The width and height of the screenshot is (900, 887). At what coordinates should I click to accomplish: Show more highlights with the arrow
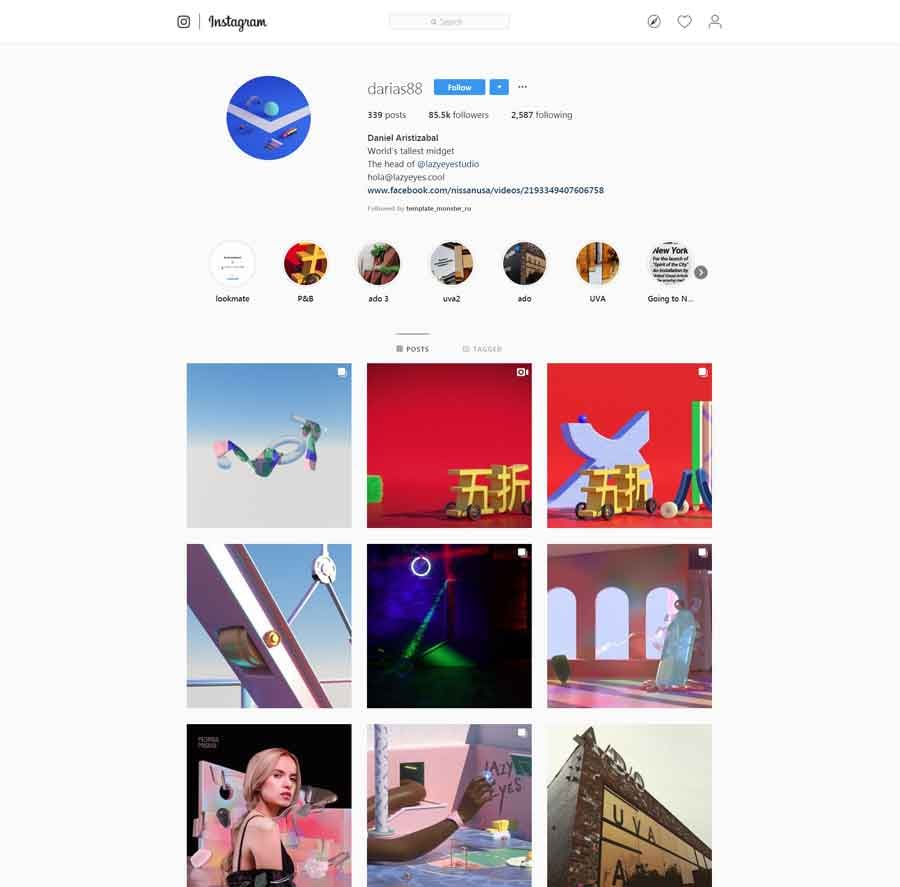coord(701,272)
